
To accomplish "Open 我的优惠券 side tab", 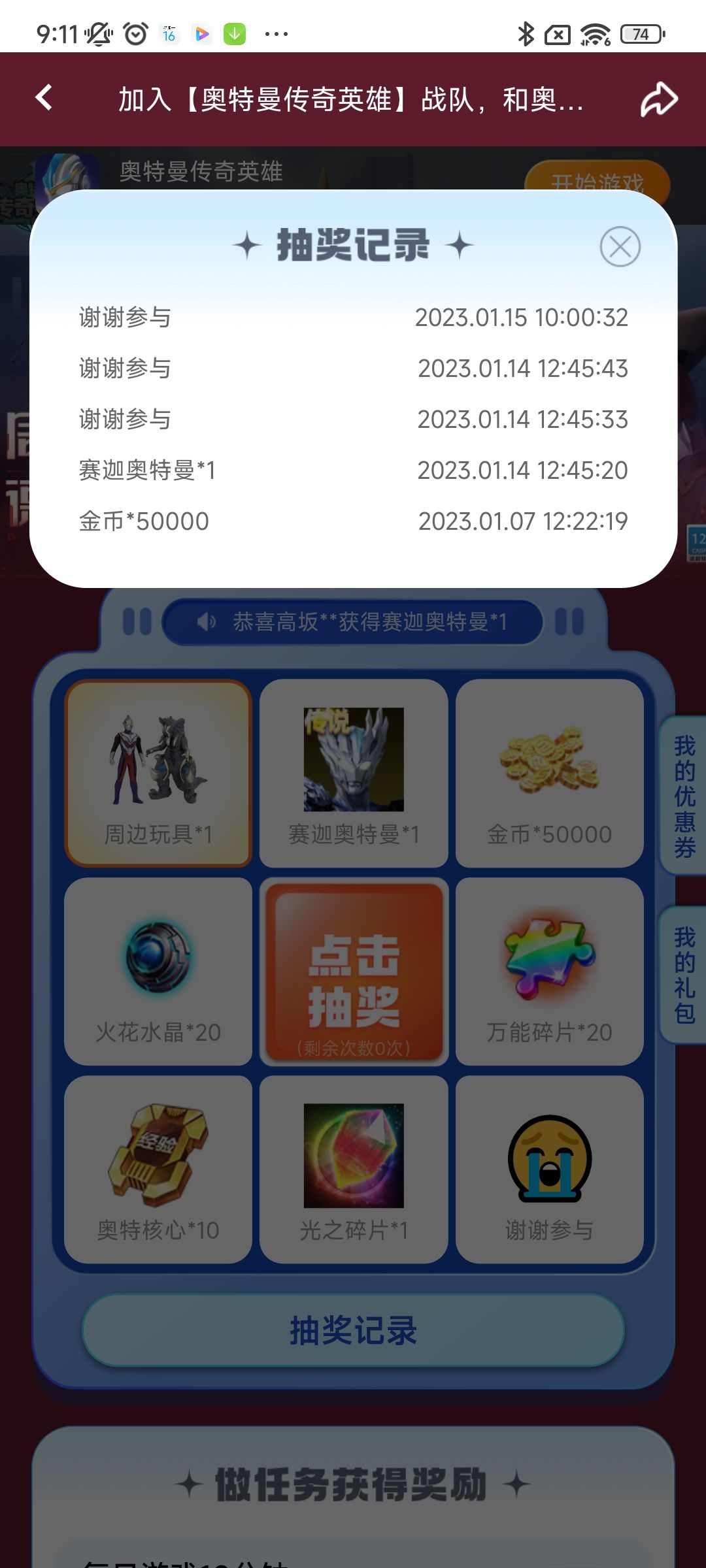I will point(684,796).
